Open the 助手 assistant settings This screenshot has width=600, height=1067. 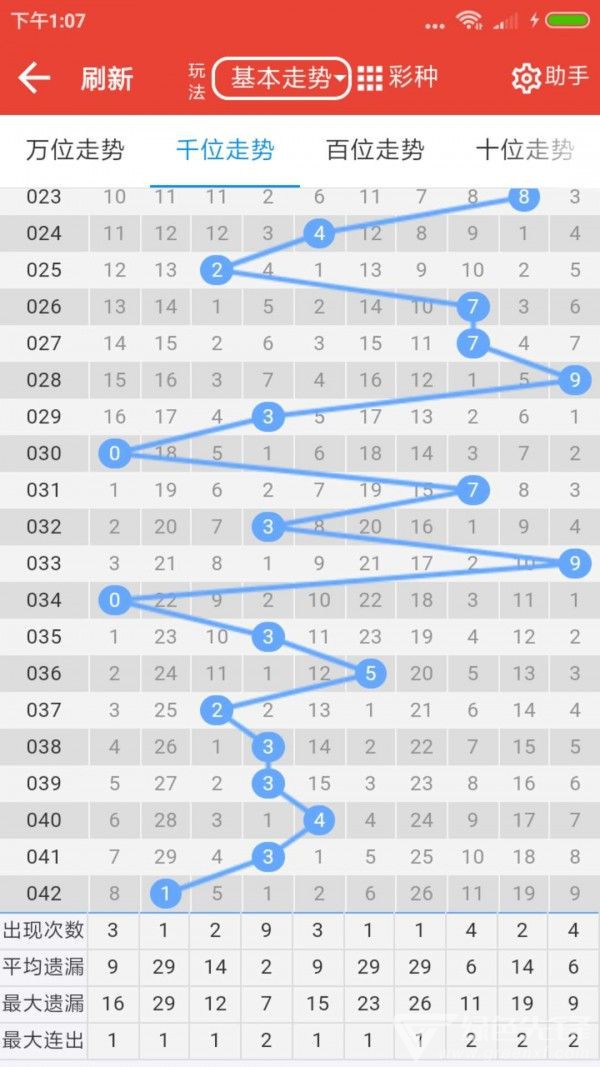551,78
